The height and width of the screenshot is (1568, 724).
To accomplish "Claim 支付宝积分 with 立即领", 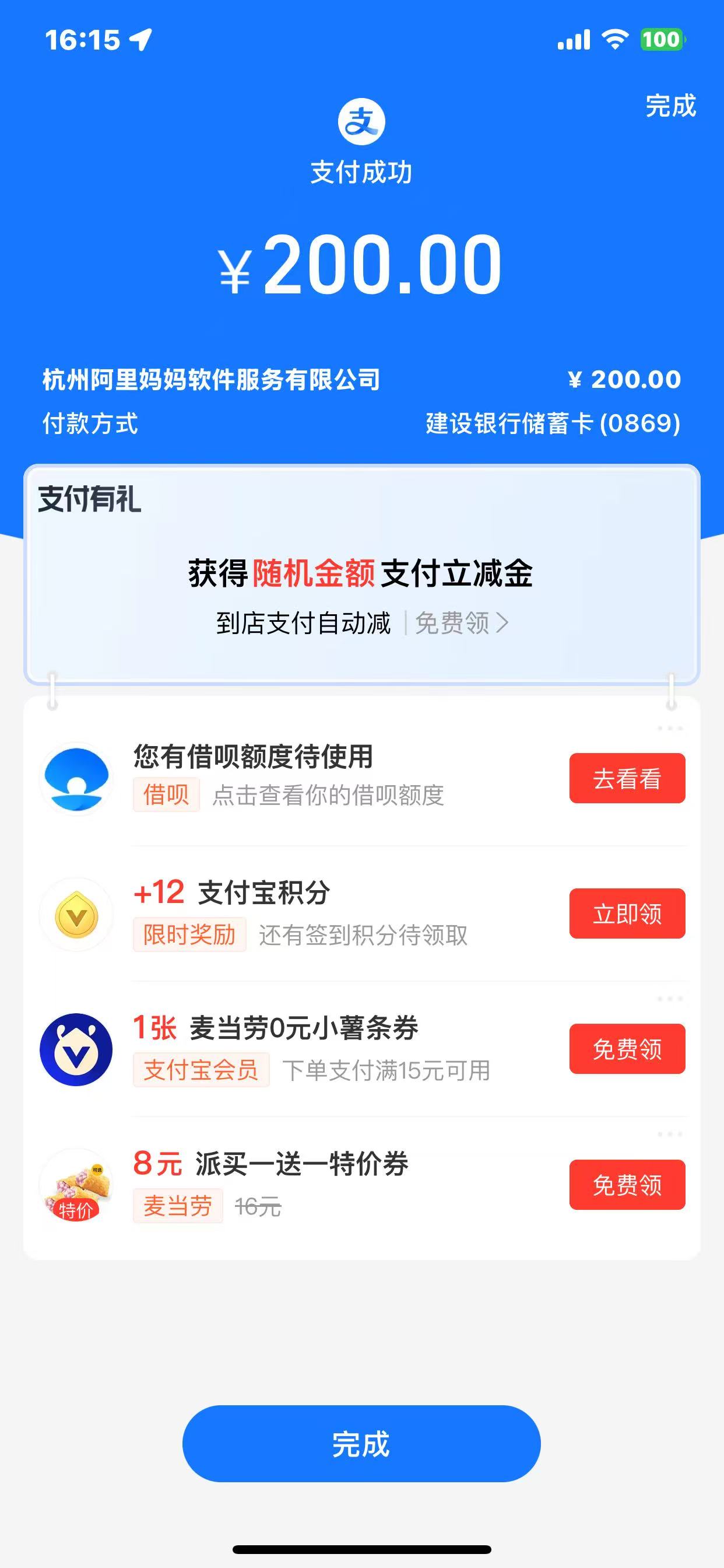I will [x=627, y=914].
